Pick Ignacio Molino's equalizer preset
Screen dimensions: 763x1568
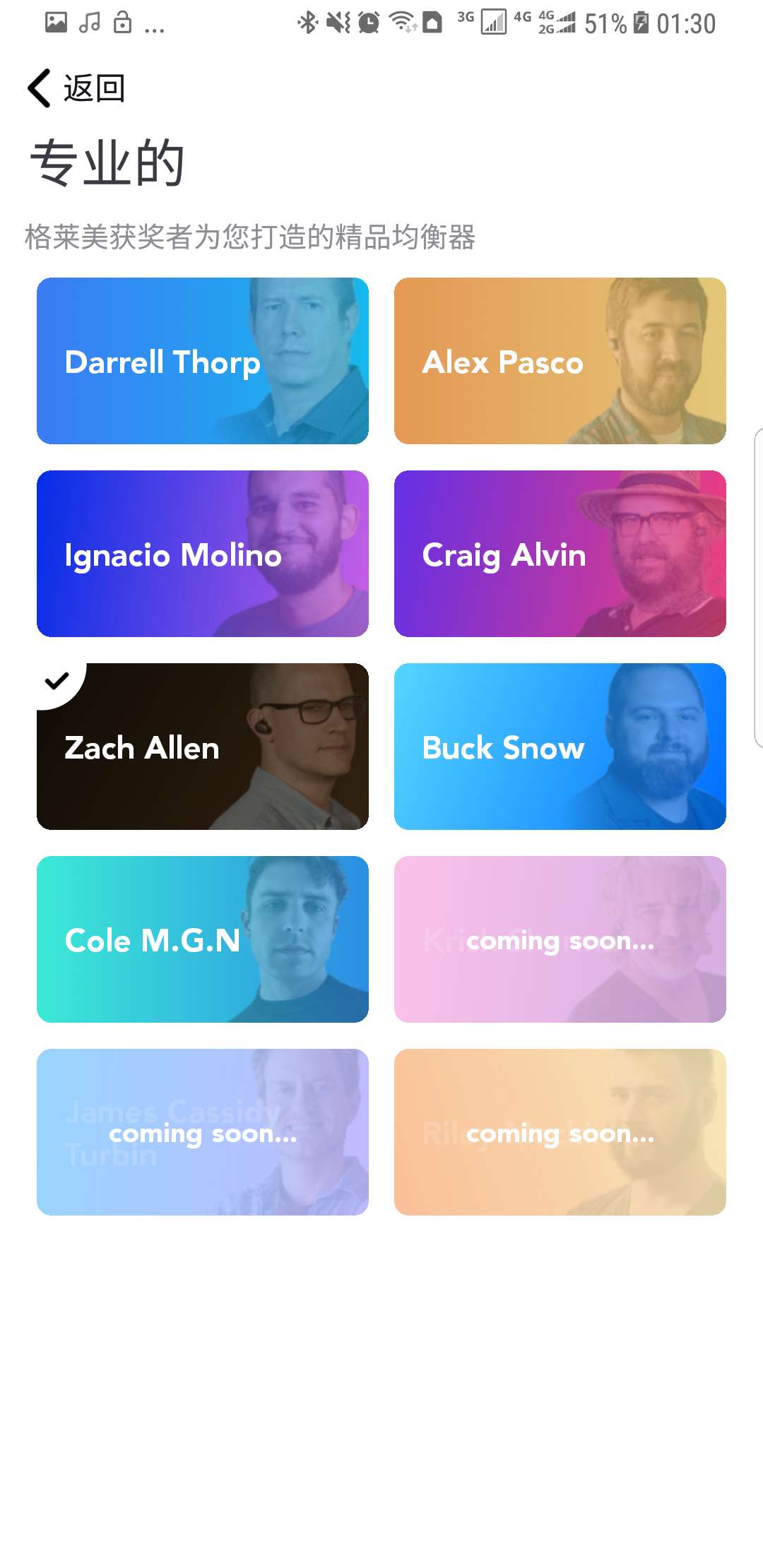pos(203,554)
